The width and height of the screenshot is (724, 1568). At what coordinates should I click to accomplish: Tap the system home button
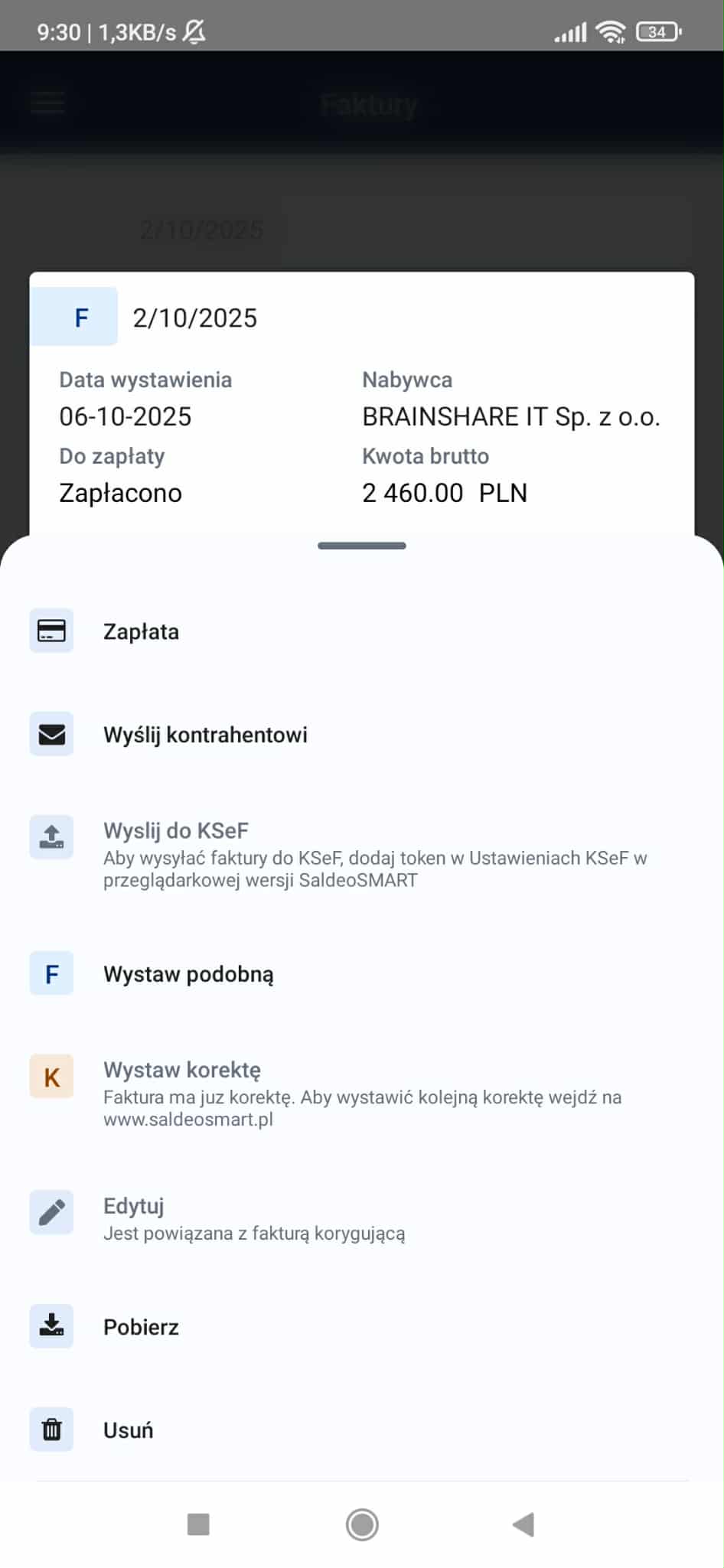click(x=362, y=1524)
